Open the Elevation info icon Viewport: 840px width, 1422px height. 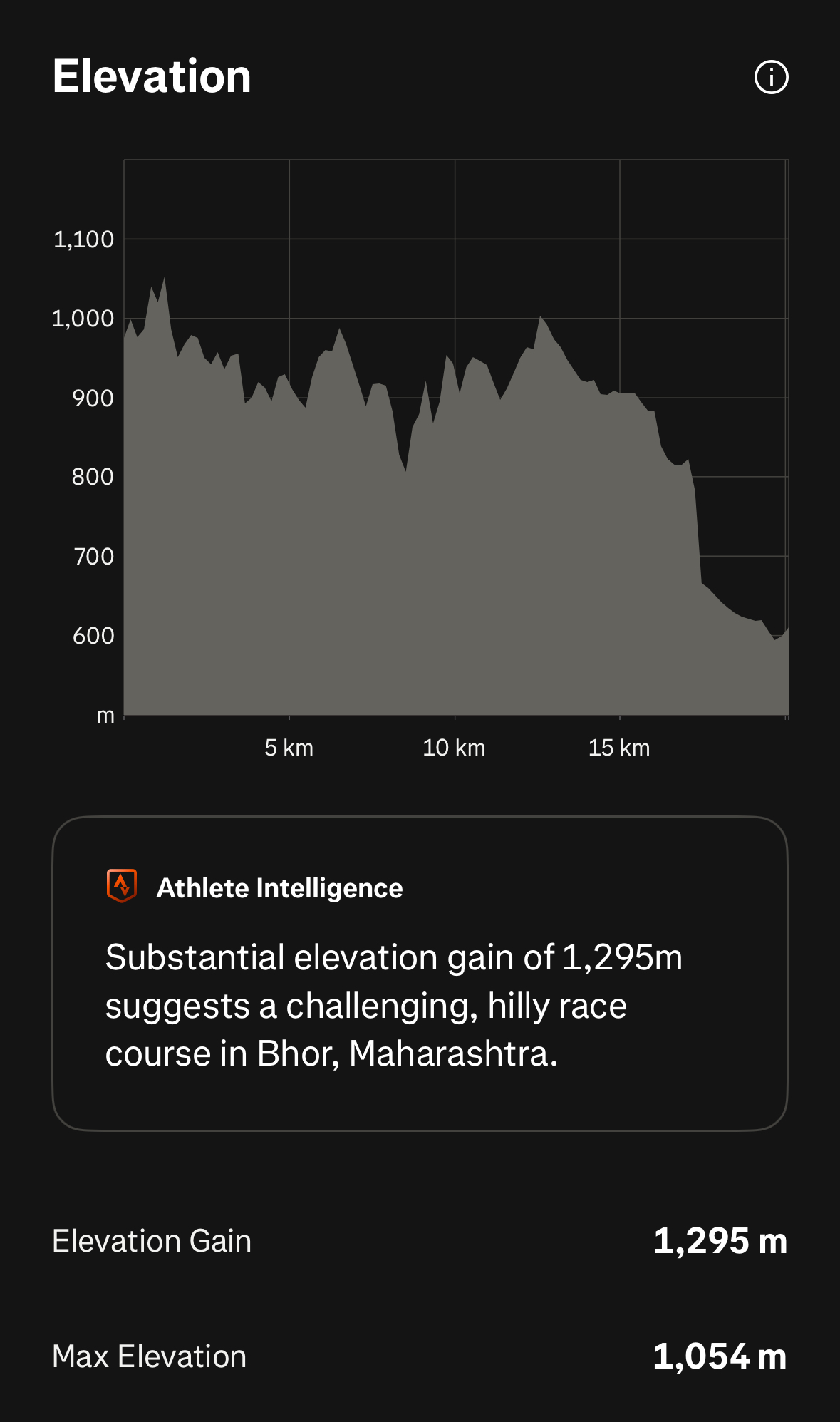tap(771, 77)
